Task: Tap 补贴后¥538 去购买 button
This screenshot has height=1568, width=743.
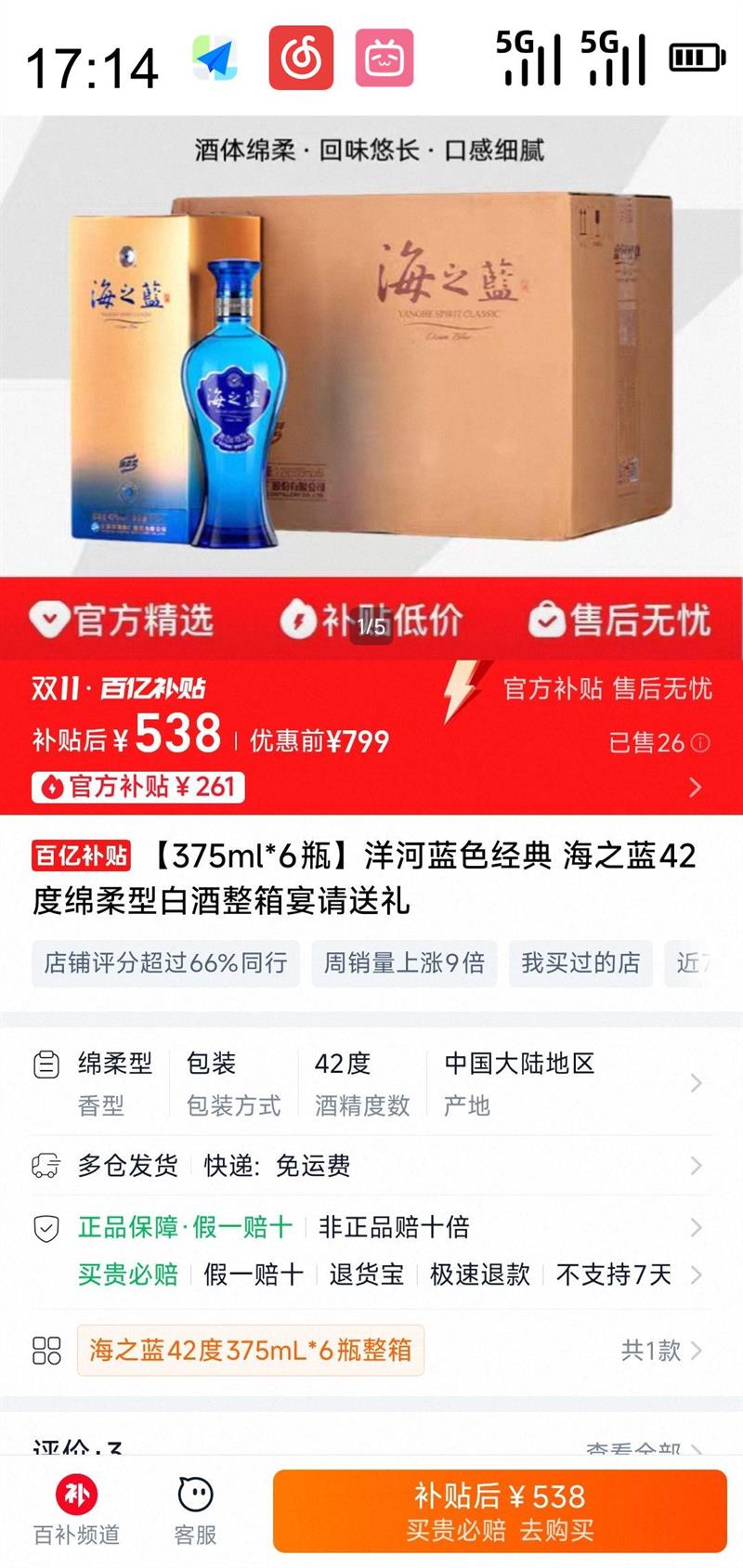Action: tap(500, 1511)
